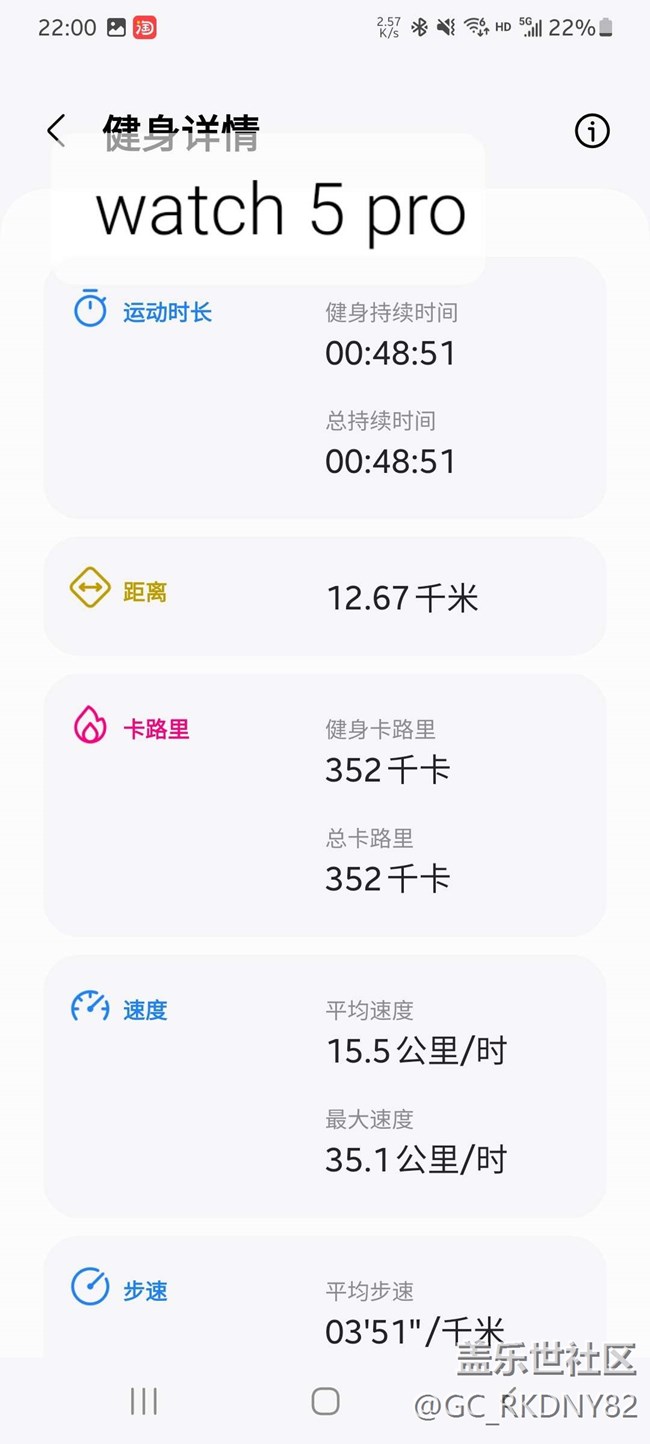
Task: Go back from workout details
Action: click(x=56, y=131)
